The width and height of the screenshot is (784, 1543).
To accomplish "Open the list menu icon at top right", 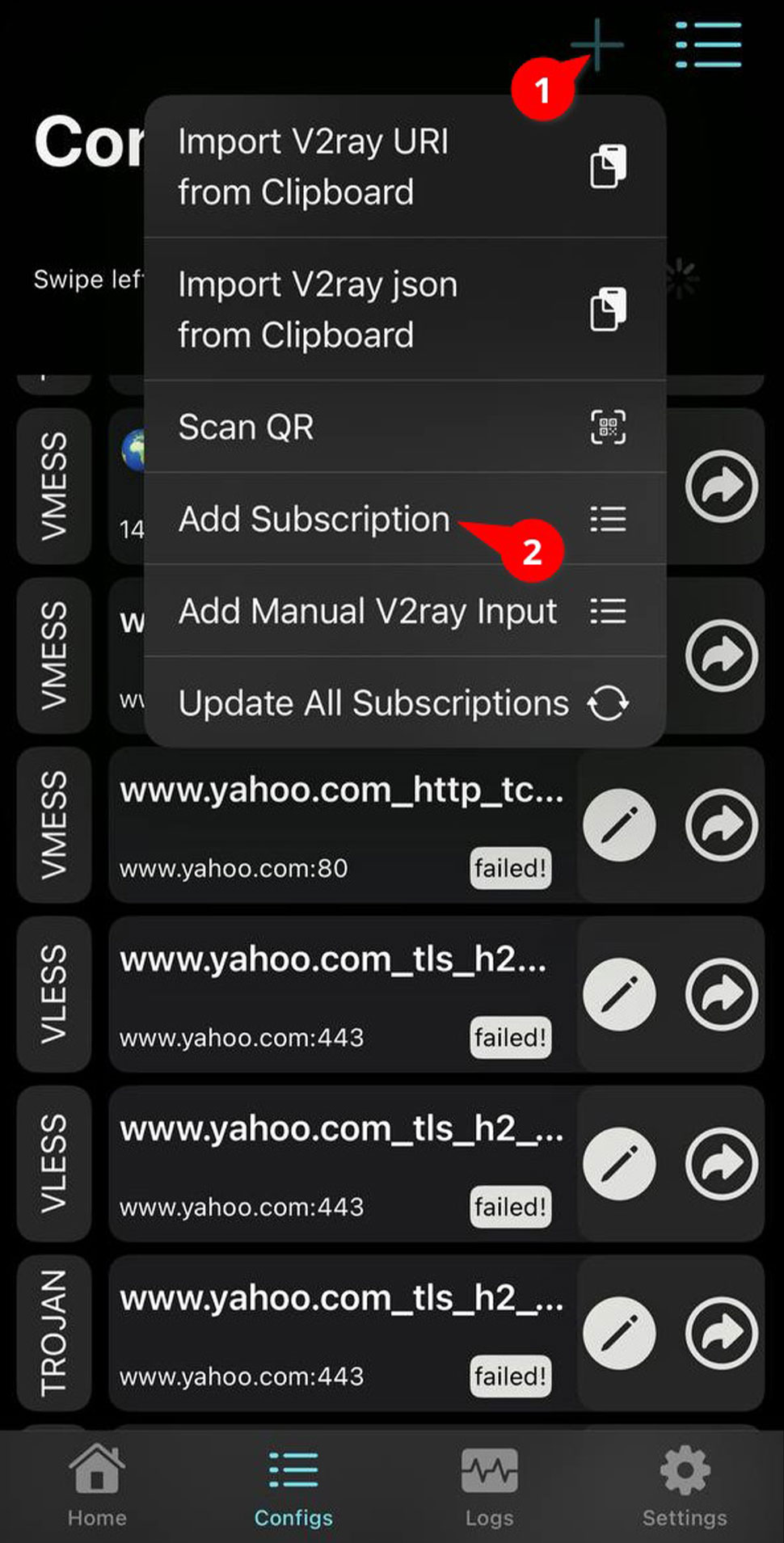I will [x=708, y=45].
